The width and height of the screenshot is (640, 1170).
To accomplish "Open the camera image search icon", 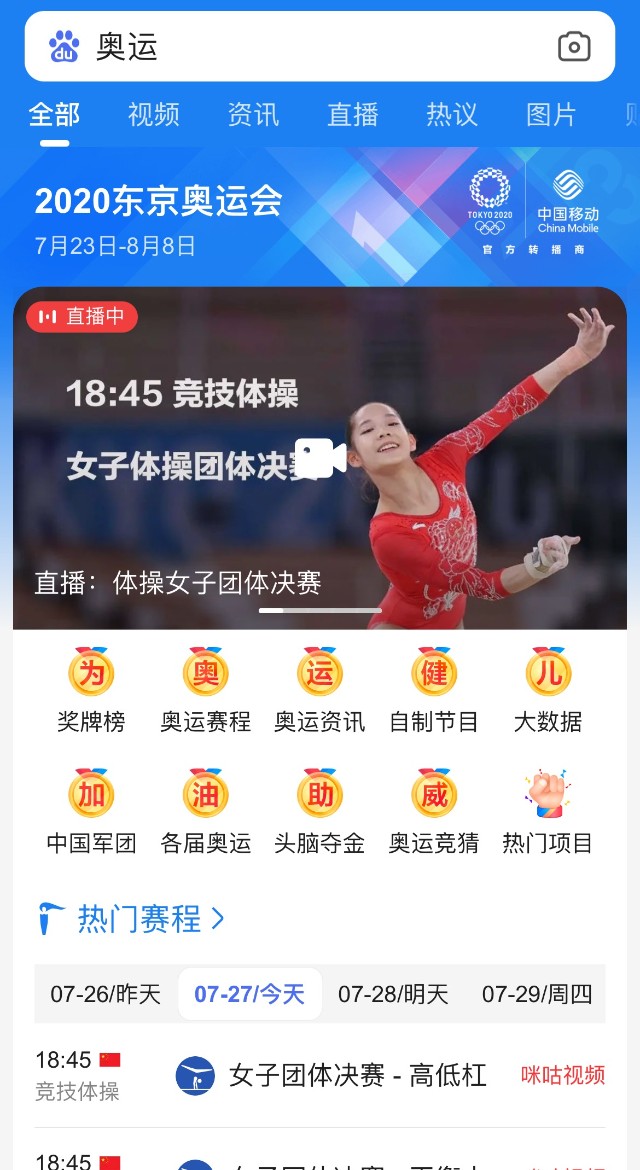I will tap(574, 47).
